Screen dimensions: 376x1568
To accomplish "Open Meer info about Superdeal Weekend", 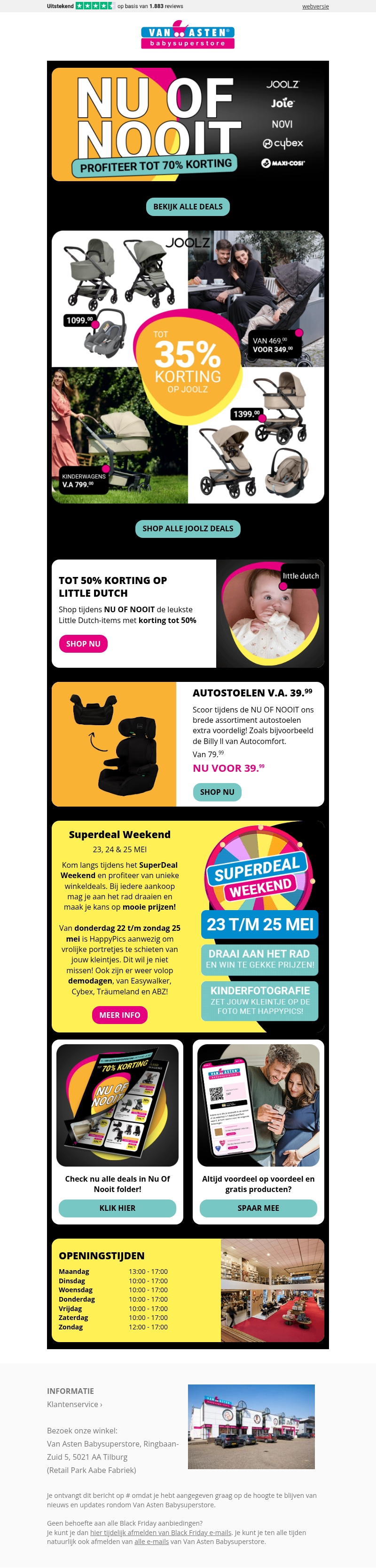I will (119, 1015).
